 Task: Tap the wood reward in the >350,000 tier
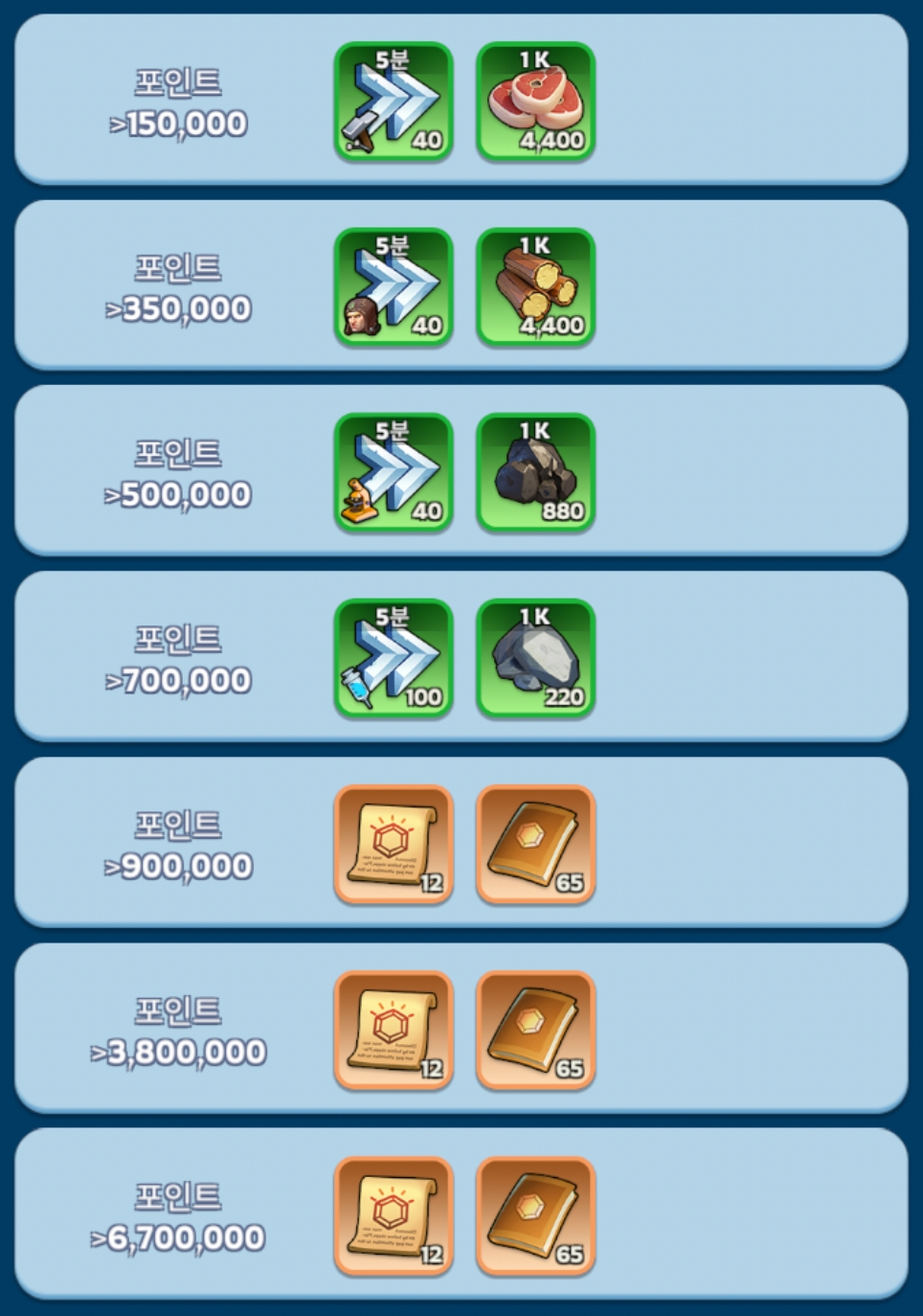click(x=535, y=287)
